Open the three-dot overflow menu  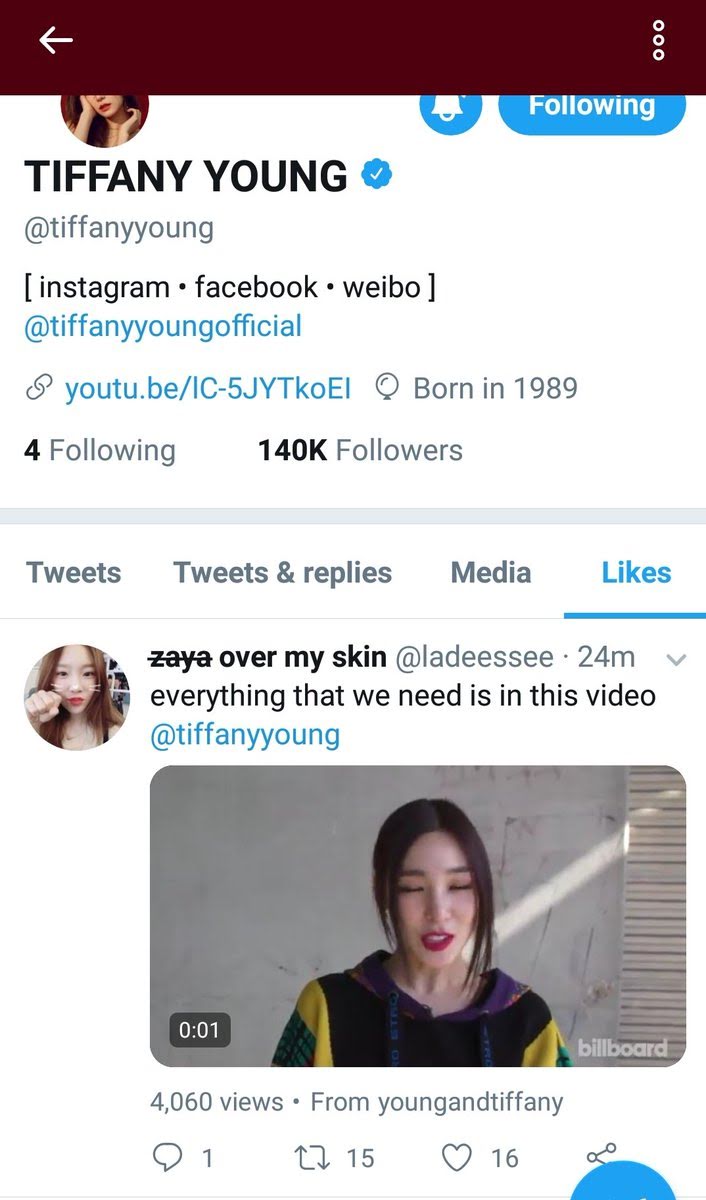click(x=658, y=40)
